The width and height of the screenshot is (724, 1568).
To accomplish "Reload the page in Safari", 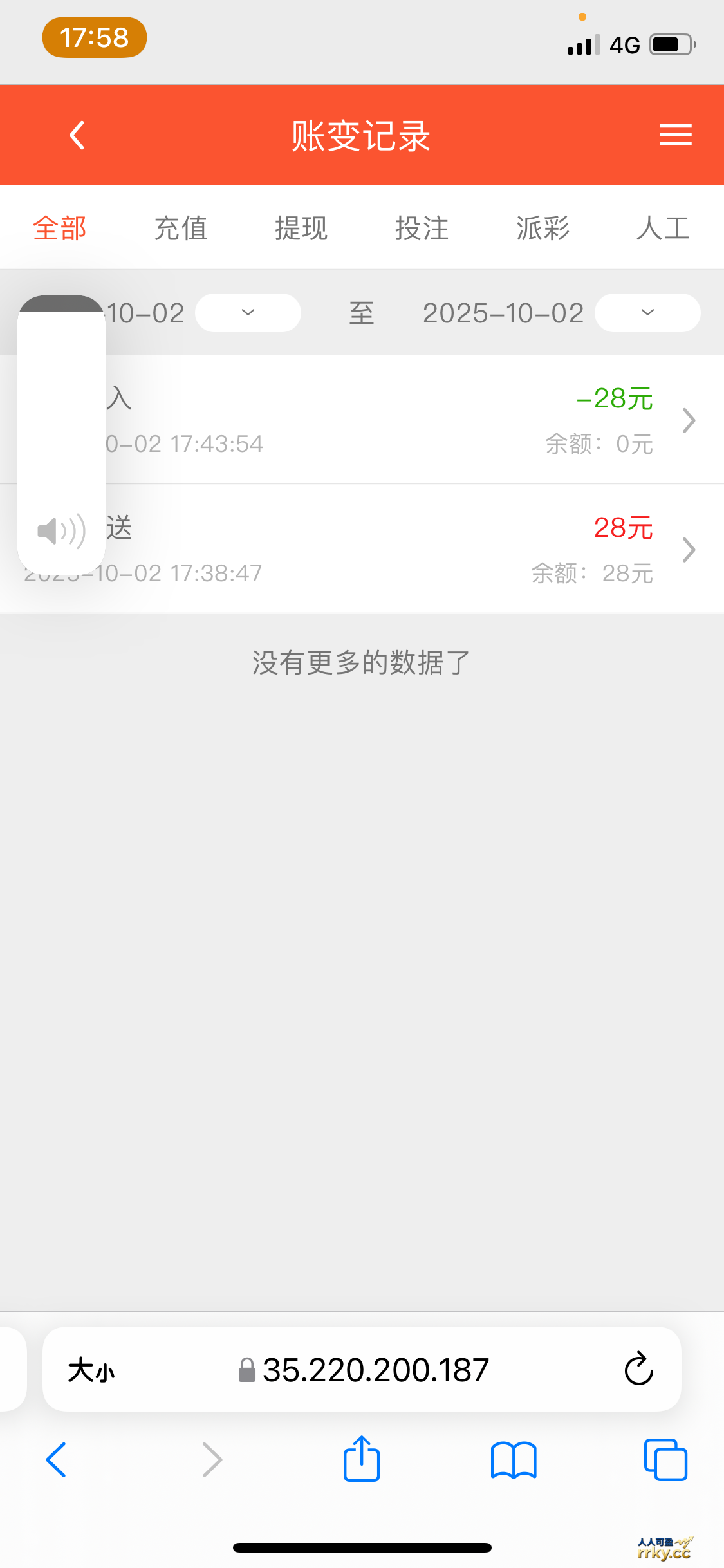I will coord(638,1369).
